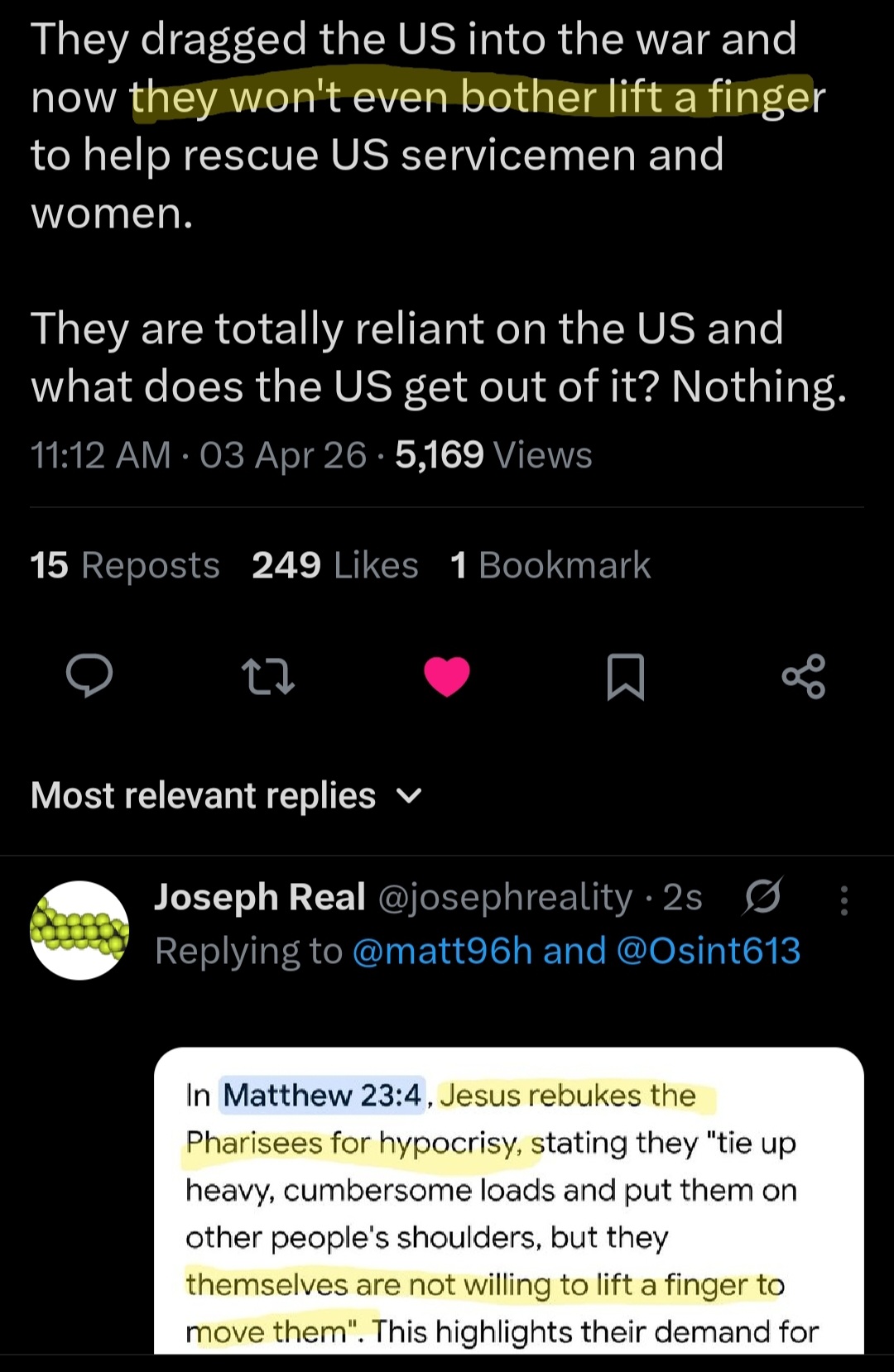Expand the Most relevant replies sorter

point(226,796)
